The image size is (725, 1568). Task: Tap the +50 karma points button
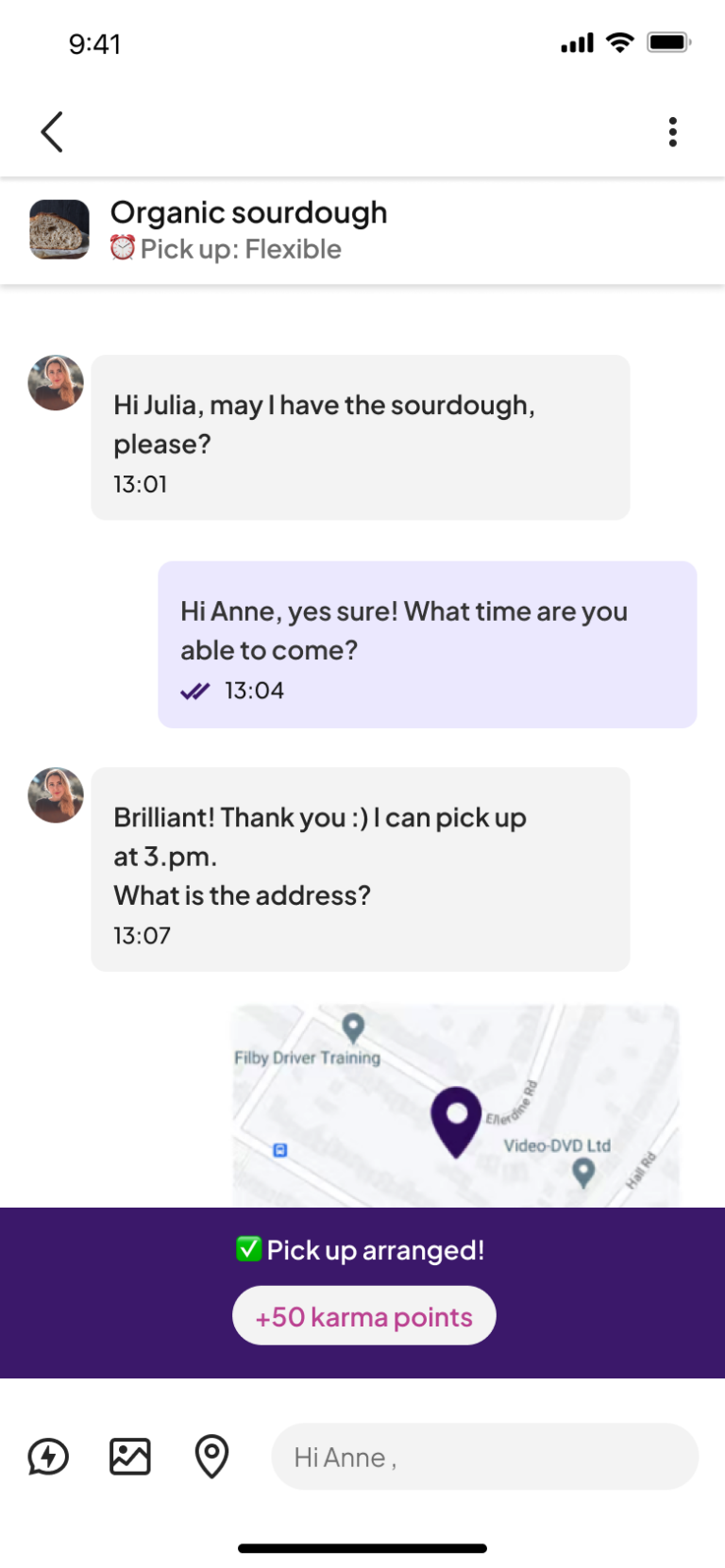pyautogui.click(x=364, y=1316)
